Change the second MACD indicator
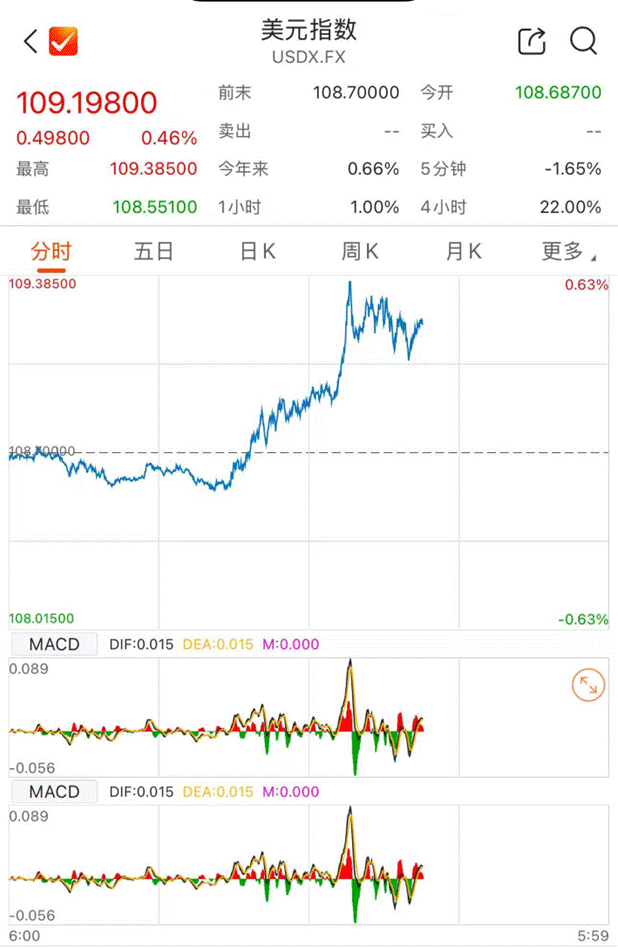The width and height of the screenshot is (618, 948). coord(54,792)
